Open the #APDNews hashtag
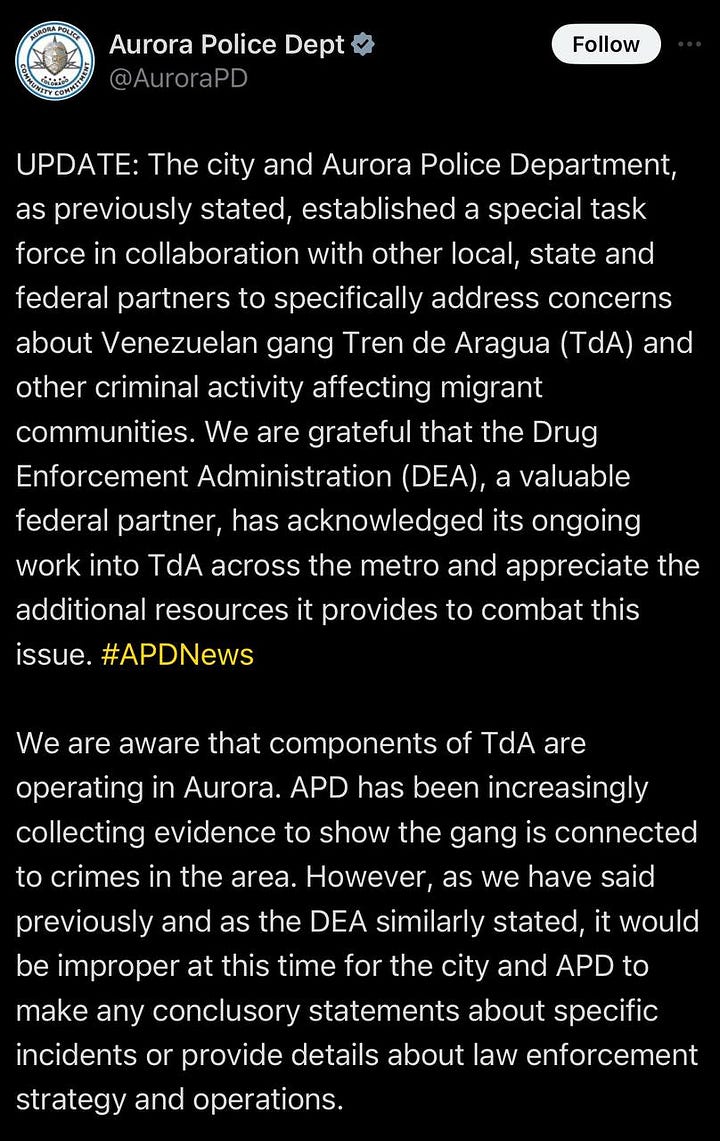 pos(177,654)
